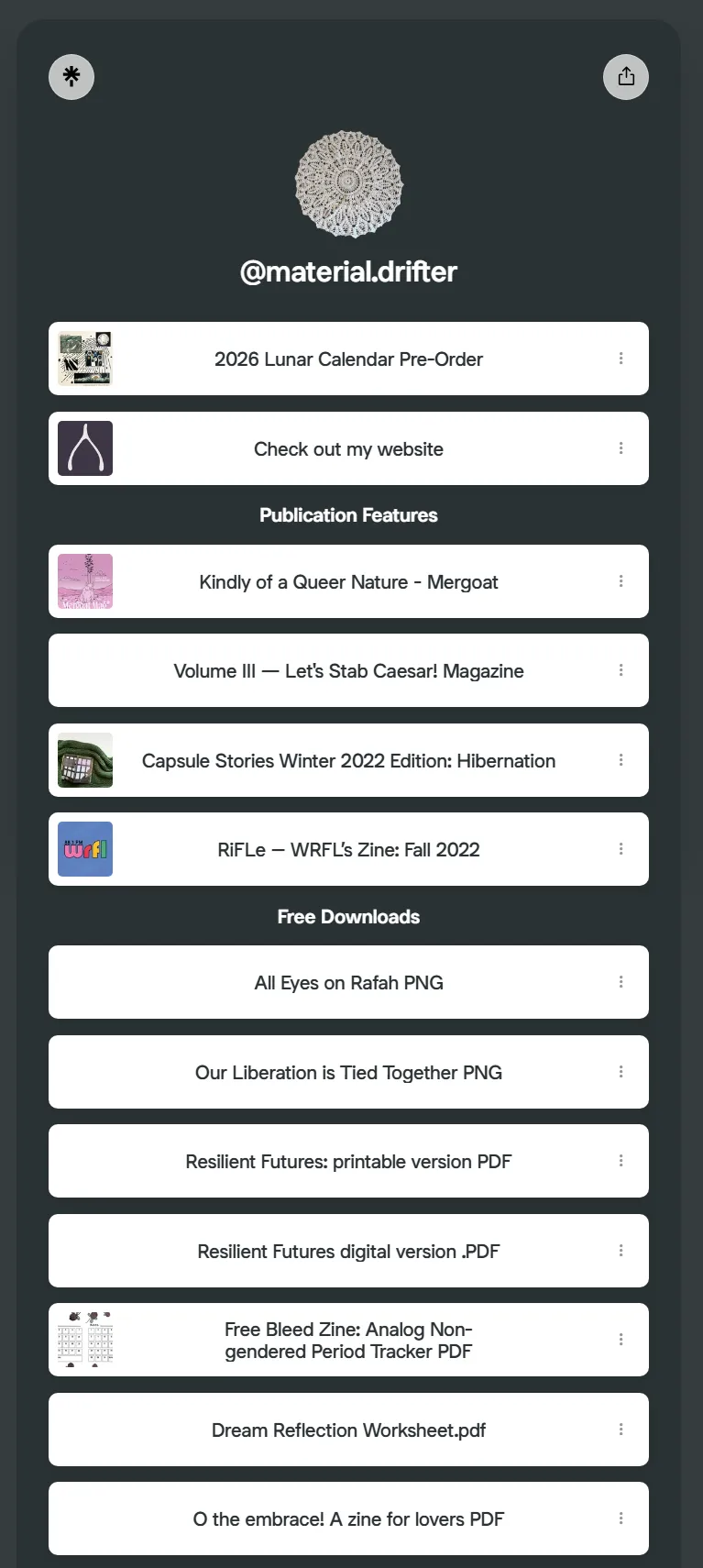Share this material.drifter profile
Screen dimensions: 703x1568
[626, 76]
